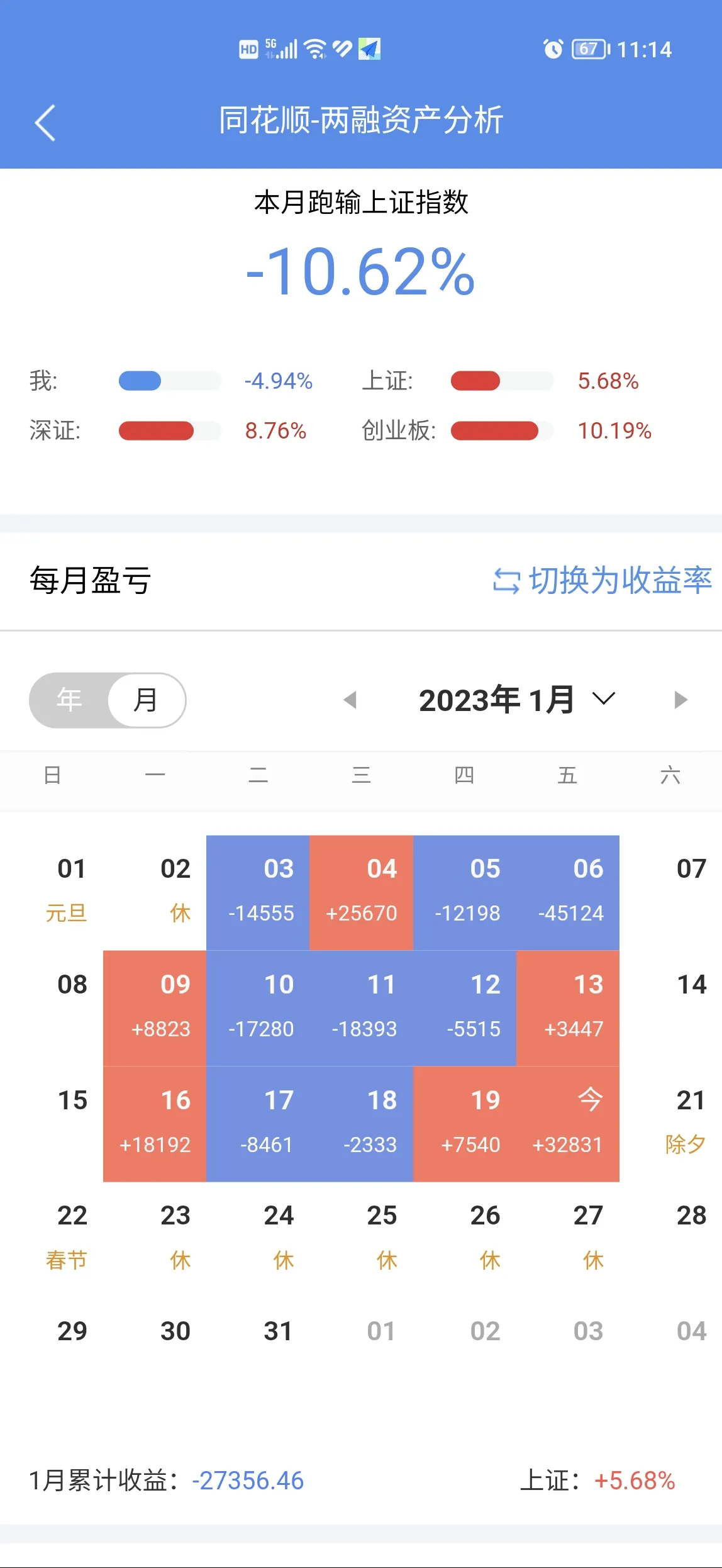The width and height of the screenshot is (722, 1568).
Task: Open day 13 with +3447 profit
Action: 568,1007
